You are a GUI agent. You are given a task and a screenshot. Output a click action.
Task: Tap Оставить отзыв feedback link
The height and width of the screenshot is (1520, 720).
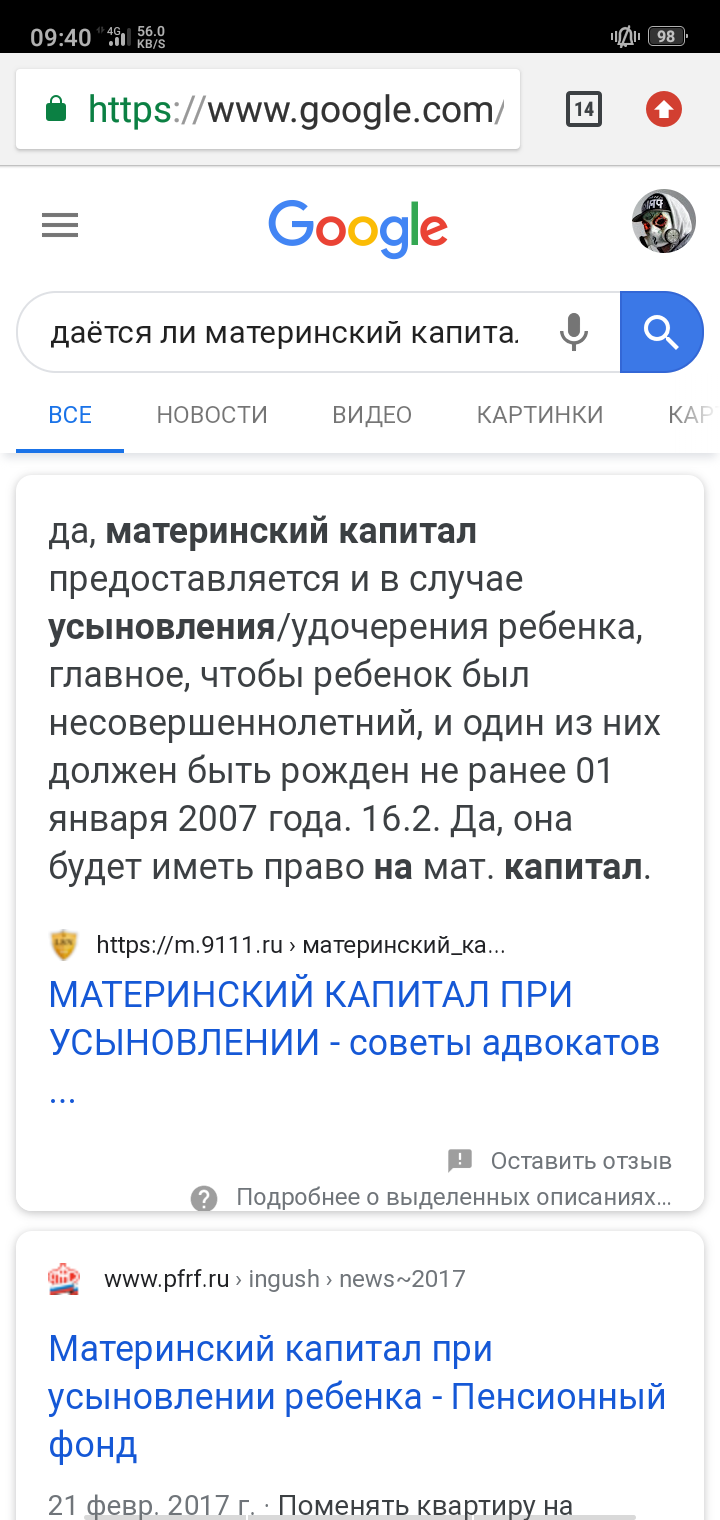(580, 1161)
